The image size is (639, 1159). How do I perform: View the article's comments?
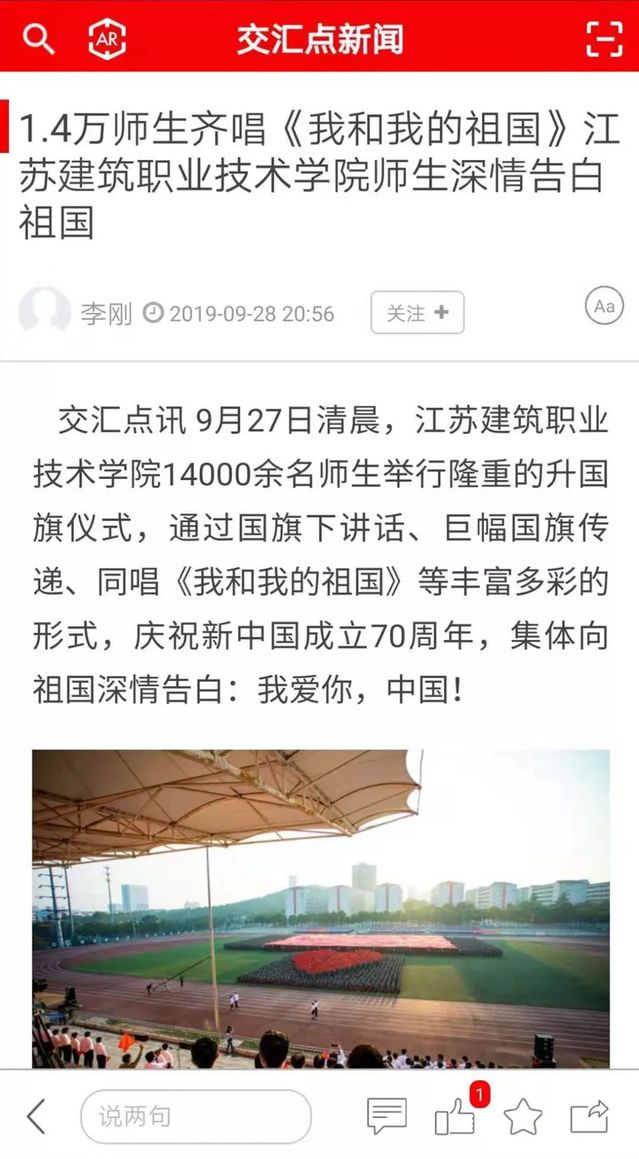[387, 1116]
